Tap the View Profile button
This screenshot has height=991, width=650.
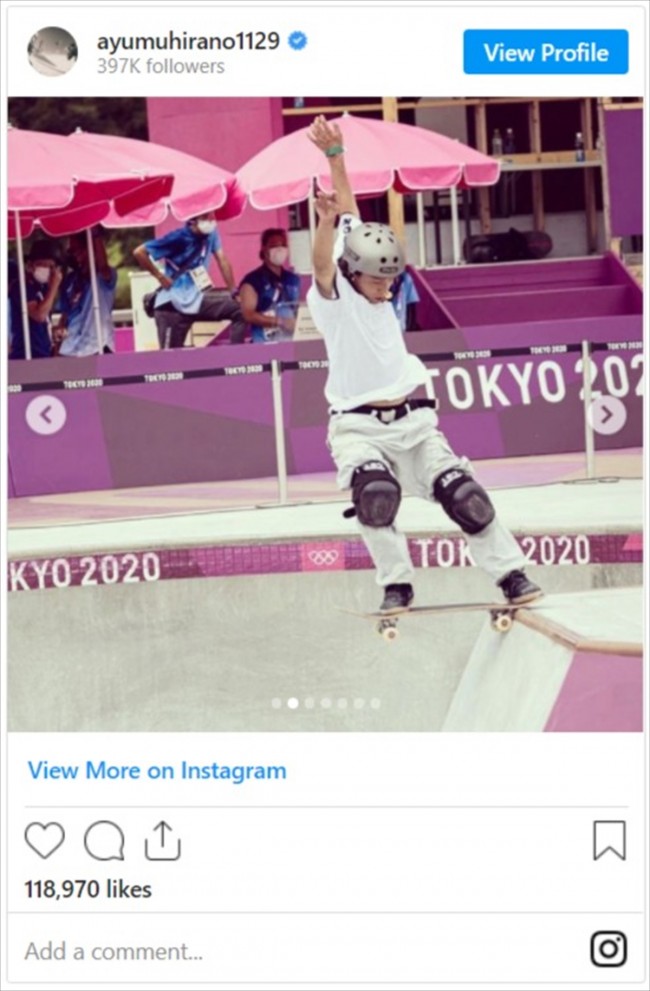coord(545,52)
